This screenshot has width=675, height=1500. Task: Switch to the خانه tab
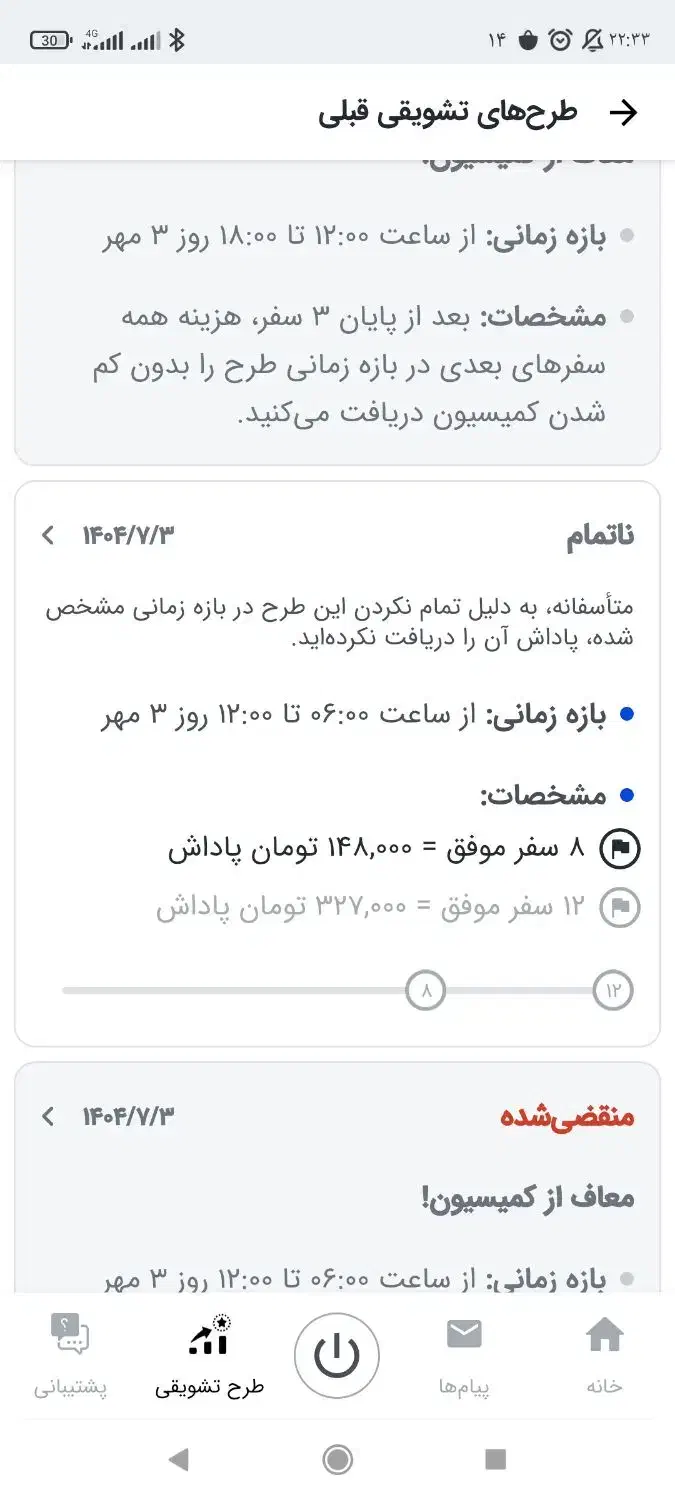click(x=604, y=1356)
